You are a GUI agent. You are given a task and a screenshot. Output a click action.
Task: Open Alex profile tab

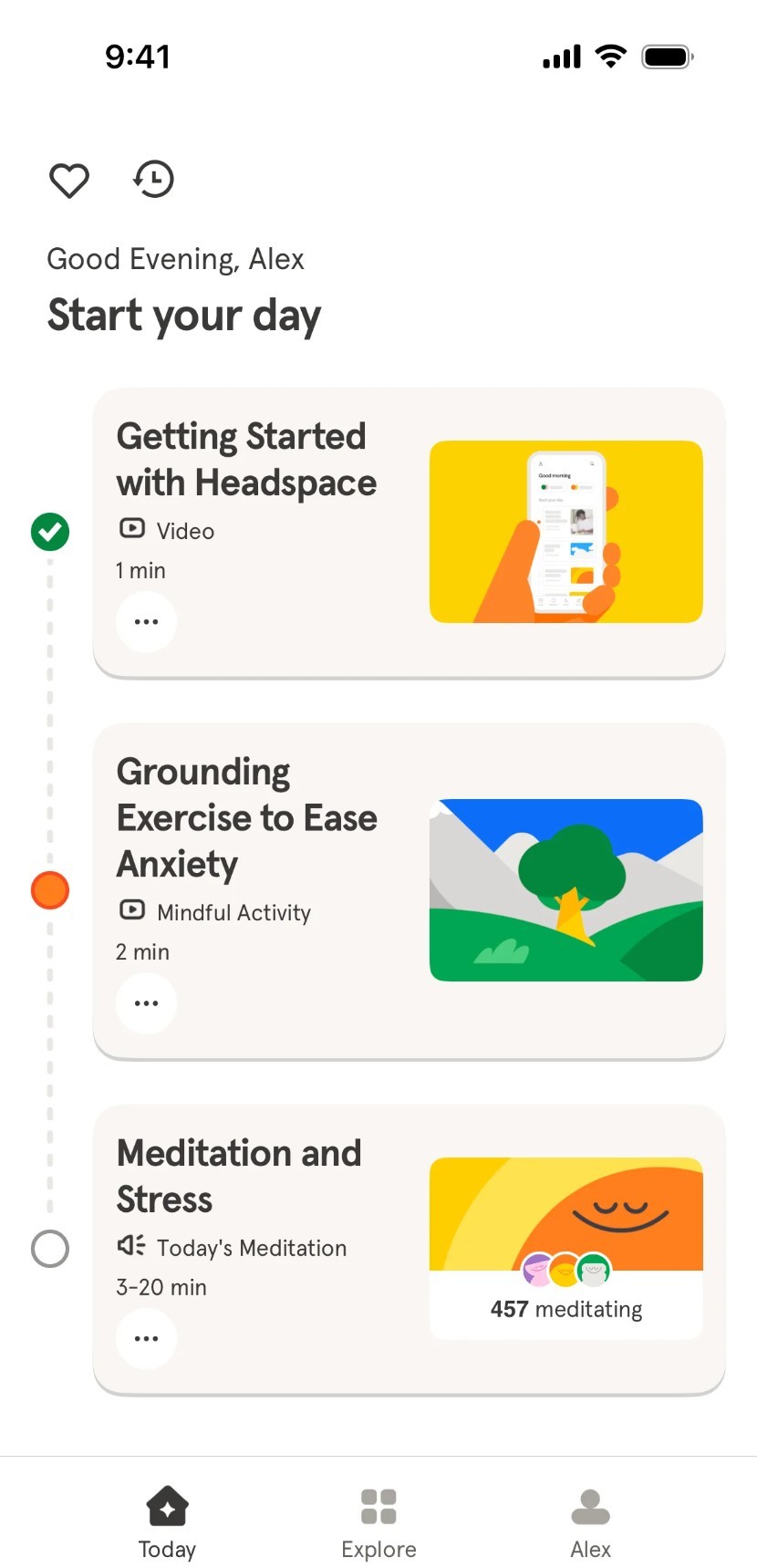coord(590,1522)
